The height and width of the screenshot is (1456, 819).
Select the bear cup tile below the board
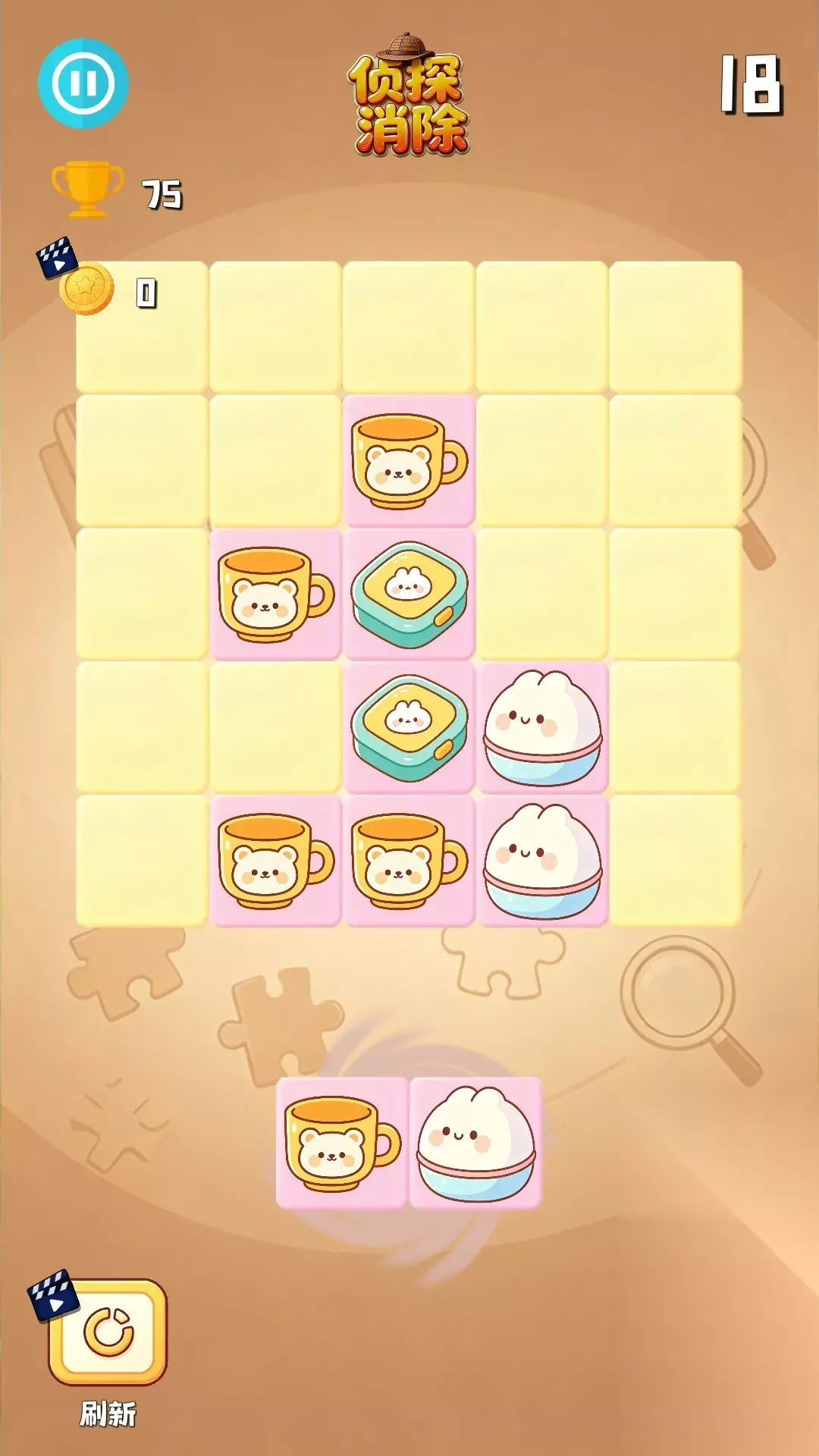[342, 1143]
